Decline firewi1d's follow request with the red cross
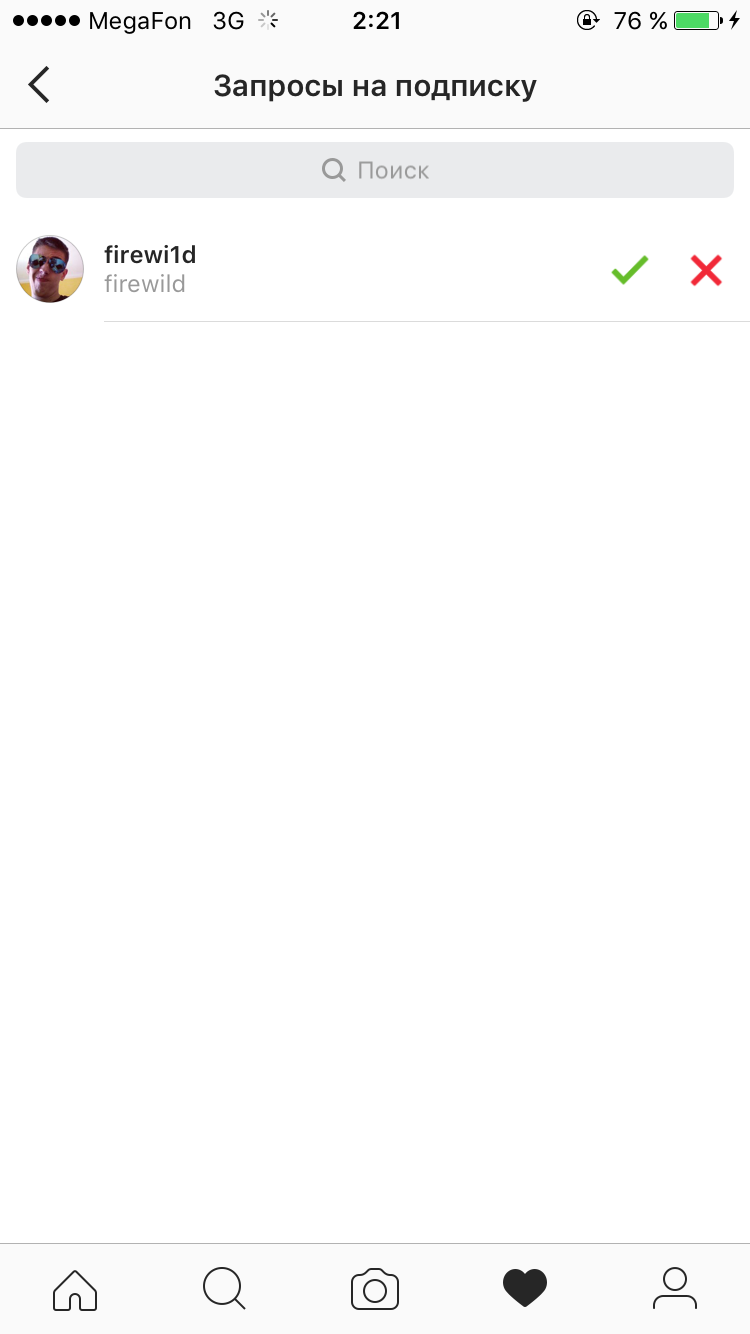Viewport: 750px width, 1334px height. point(706,270)
